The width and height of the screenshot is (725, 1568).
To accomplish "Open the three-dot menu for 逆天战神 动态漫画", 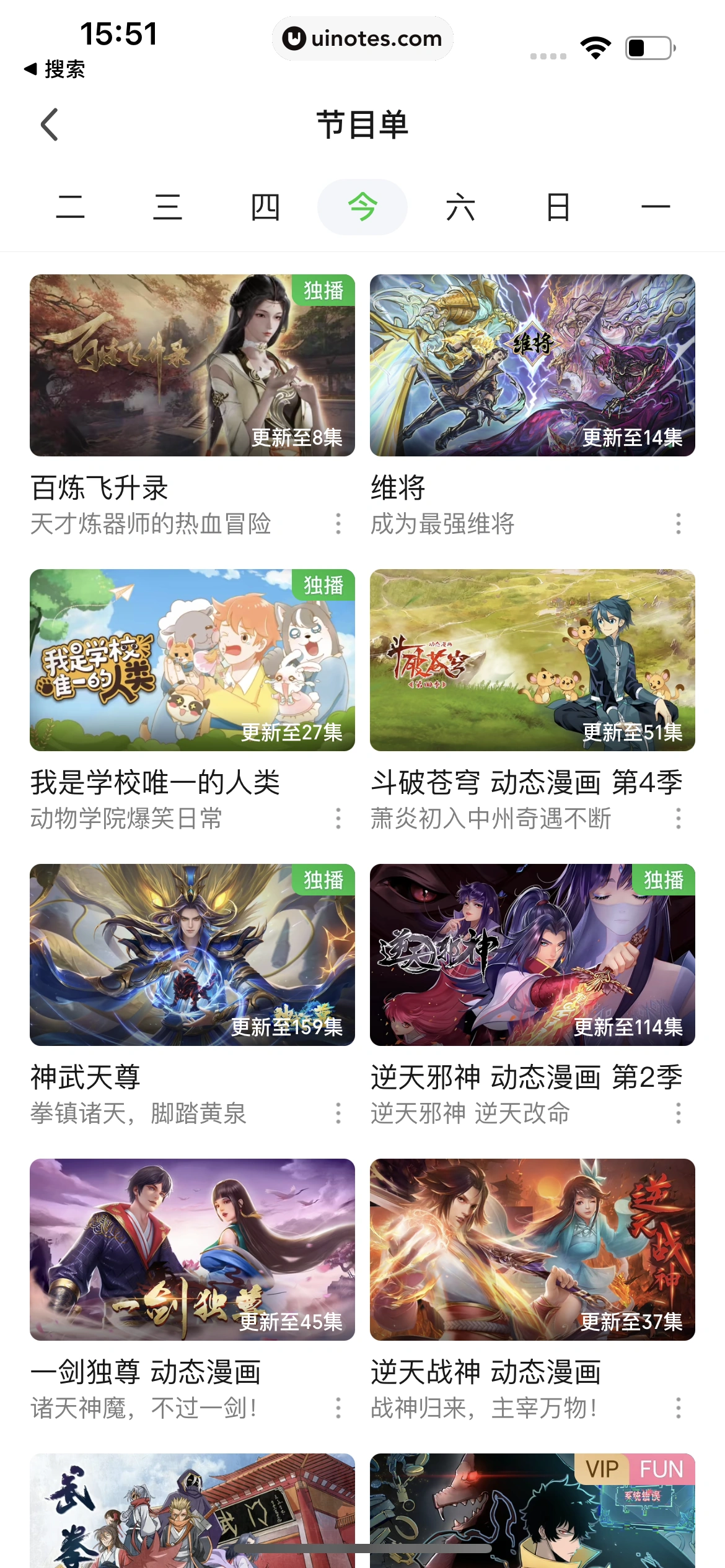I will click(x=680, y=1409).
